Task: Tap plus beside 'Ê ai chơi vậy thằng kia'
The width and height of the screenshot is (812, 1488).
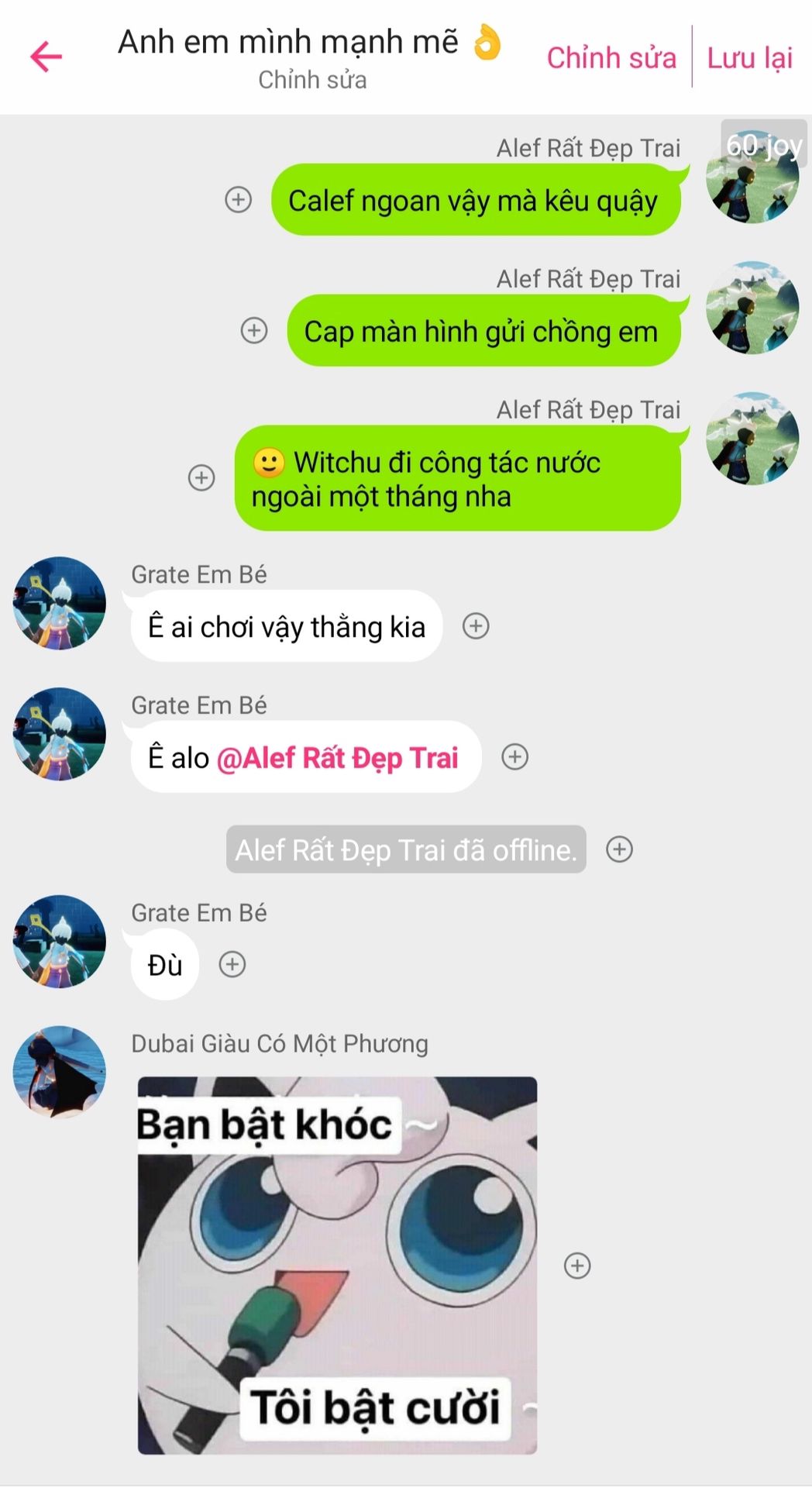Action: click(476, 626)
